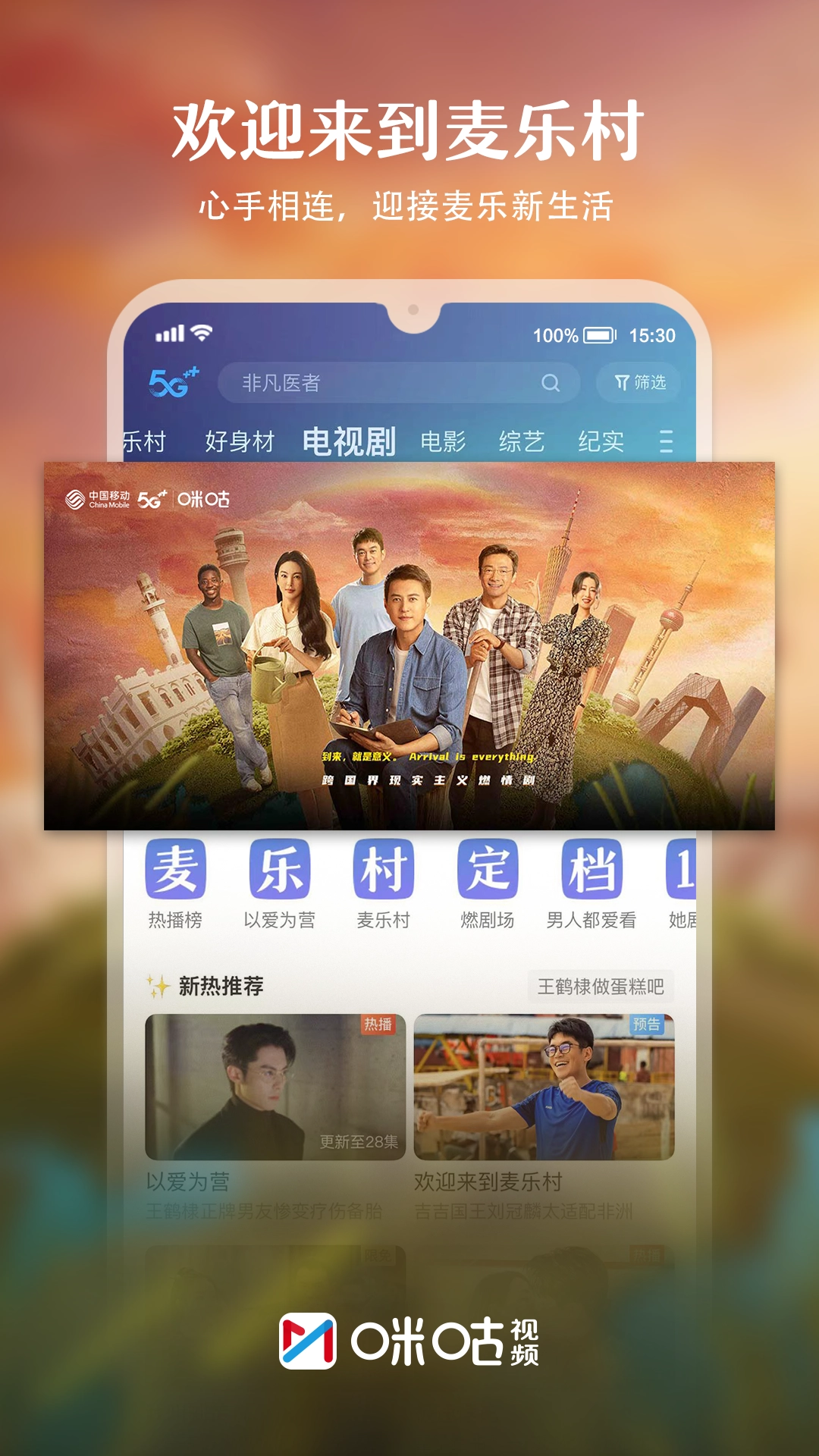Switch to the 电影 tab
The width and height of the screenshot is (819, 1456).
444,440
